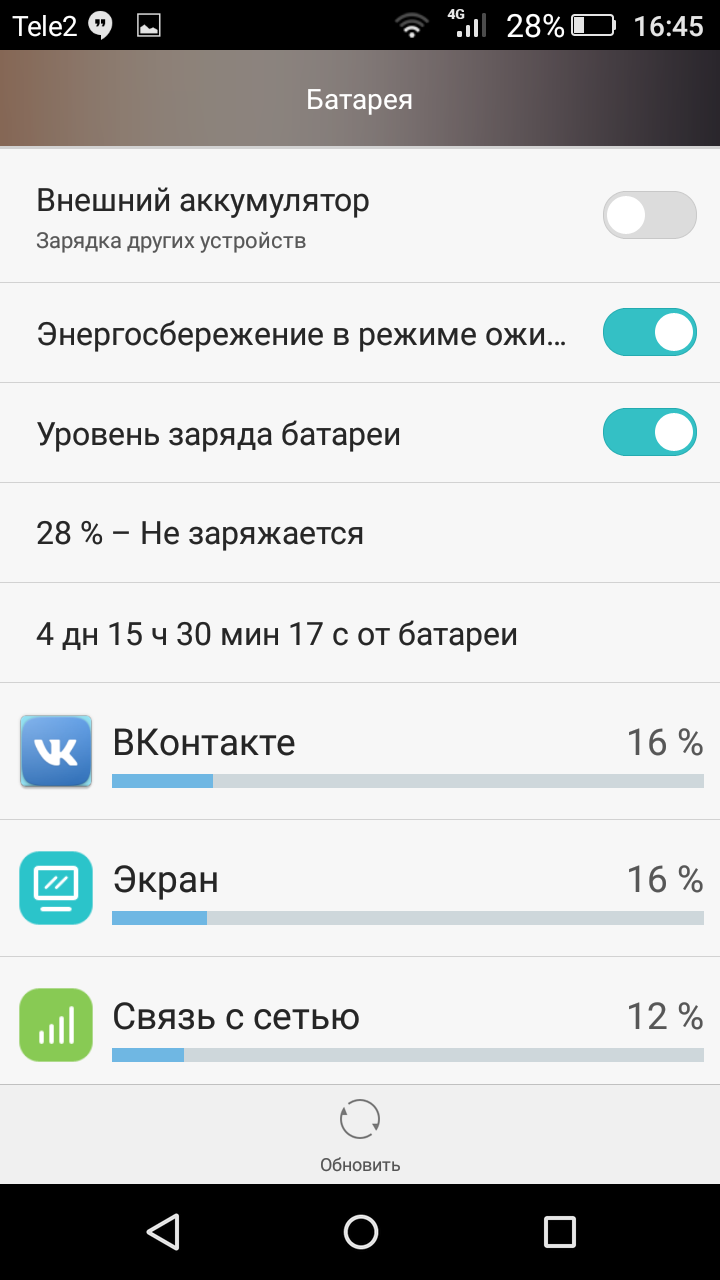720x1280 pixels.
Task: Open the battery history row 4 дн 15 ч
Action: point(360,633)
